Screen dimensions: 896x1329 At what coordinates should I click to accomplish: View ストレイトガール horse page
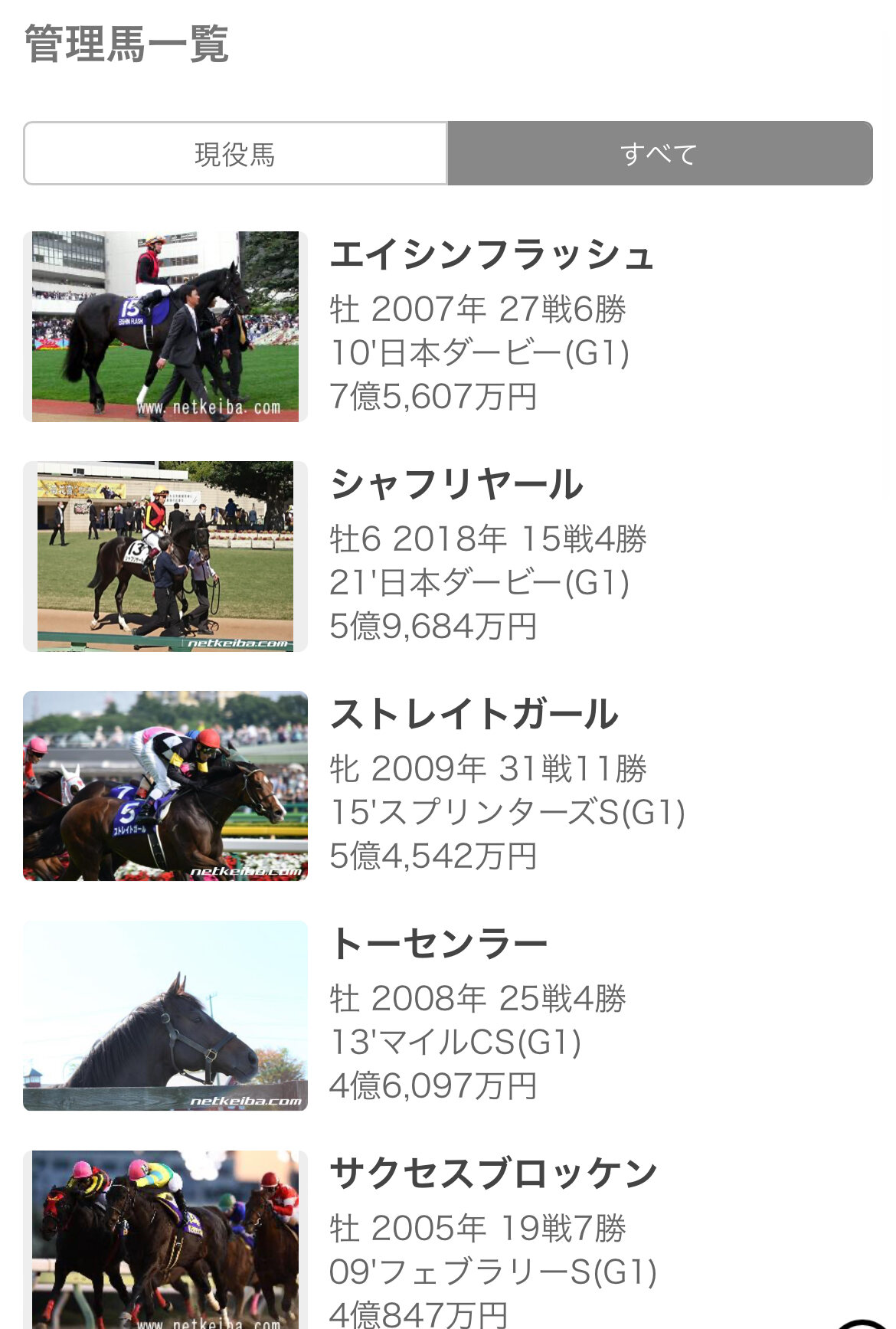pos(473,715)
